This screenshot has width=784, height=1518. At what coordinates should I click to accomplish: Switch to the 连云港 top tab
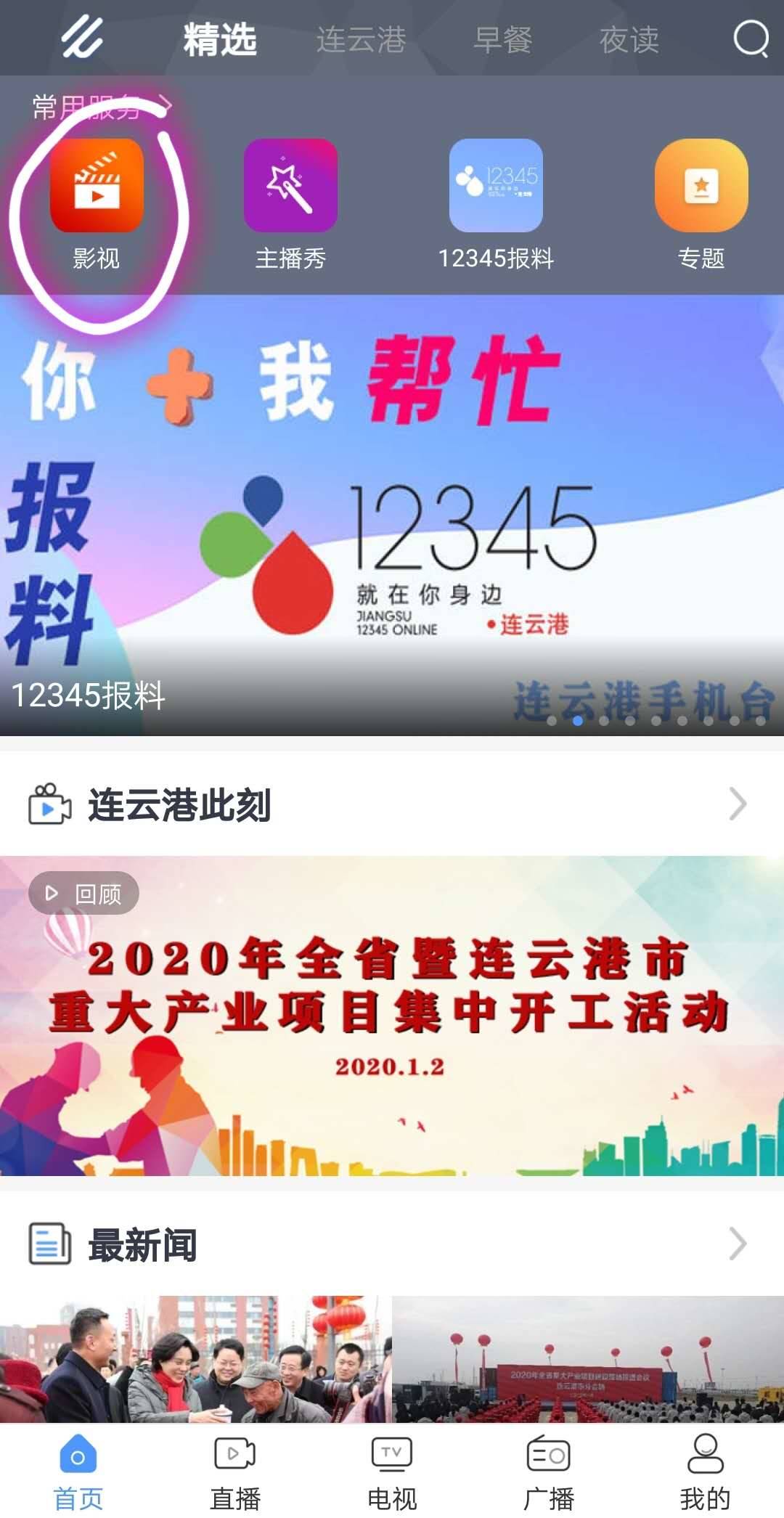point(361,39)
